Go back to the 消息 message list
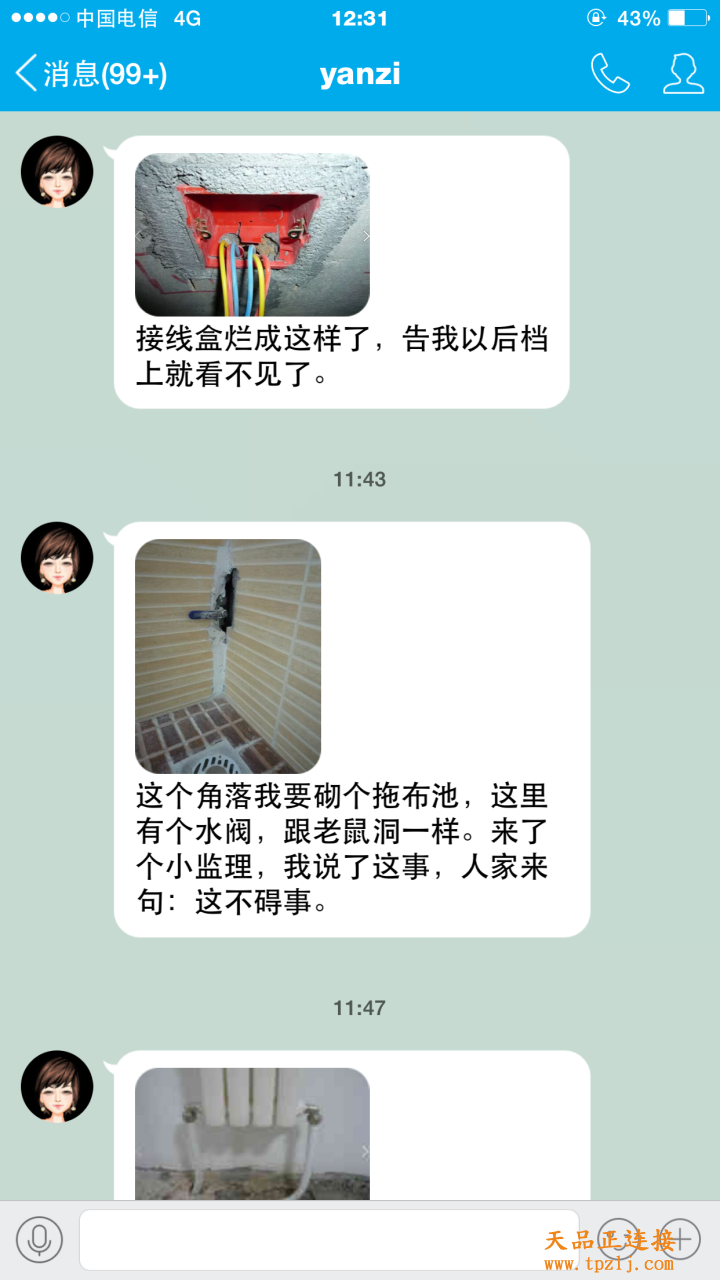 pos(90,74)
